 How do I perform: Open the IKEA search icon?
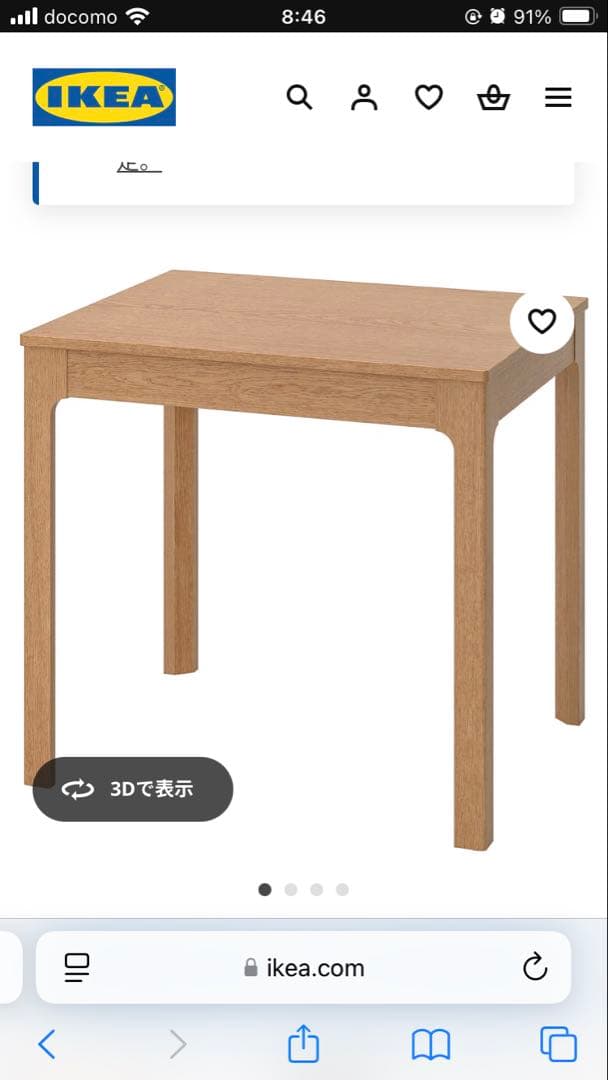(299, 97)
